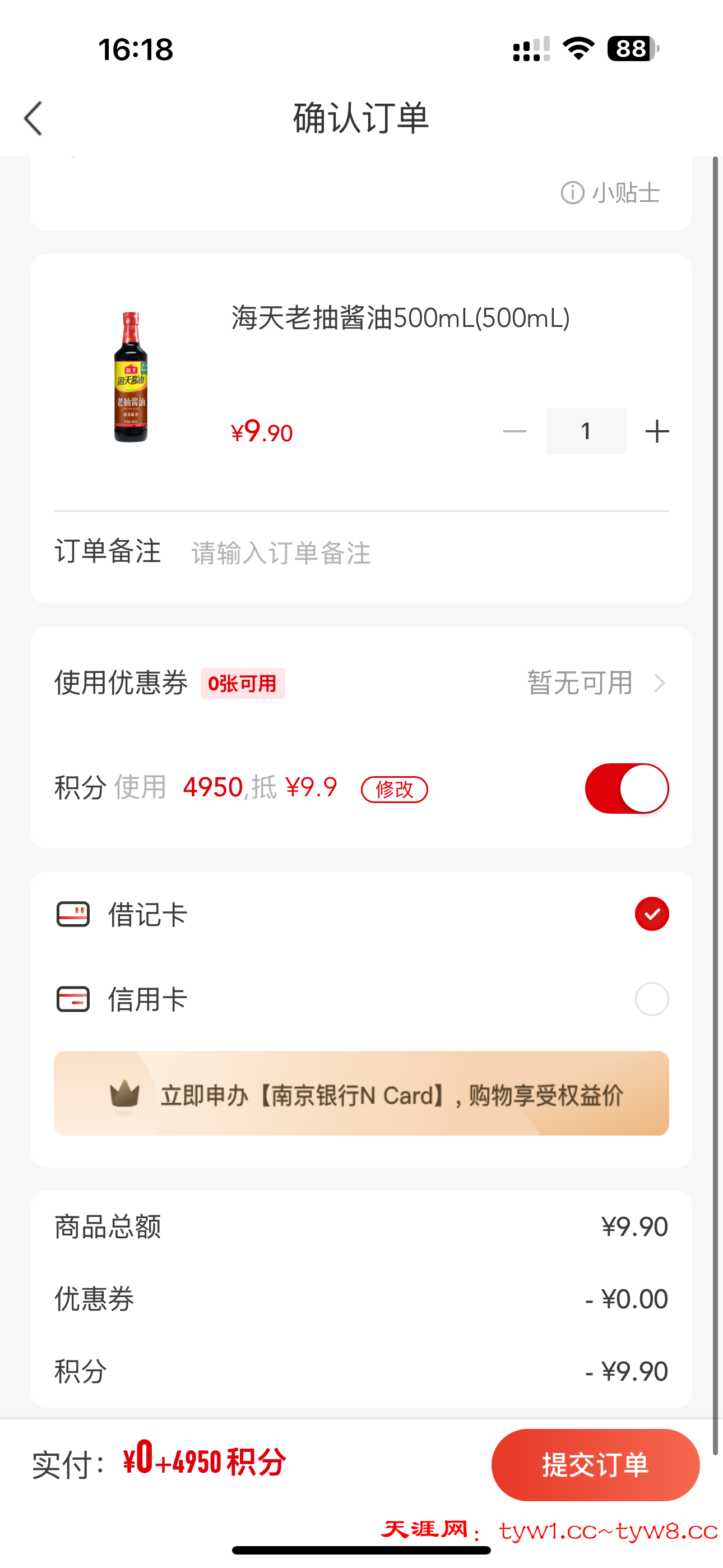The image size is (723, 1568).
Task: Open the 小贴士 tips info
Action: (610, 193)
